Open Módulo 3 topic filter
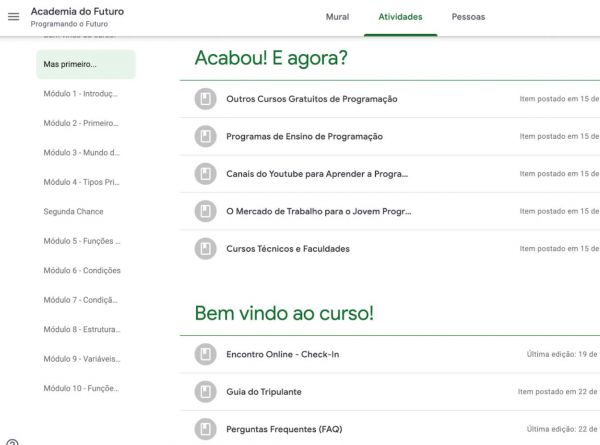The image size is (600, 445). click(x=81, y=153)
